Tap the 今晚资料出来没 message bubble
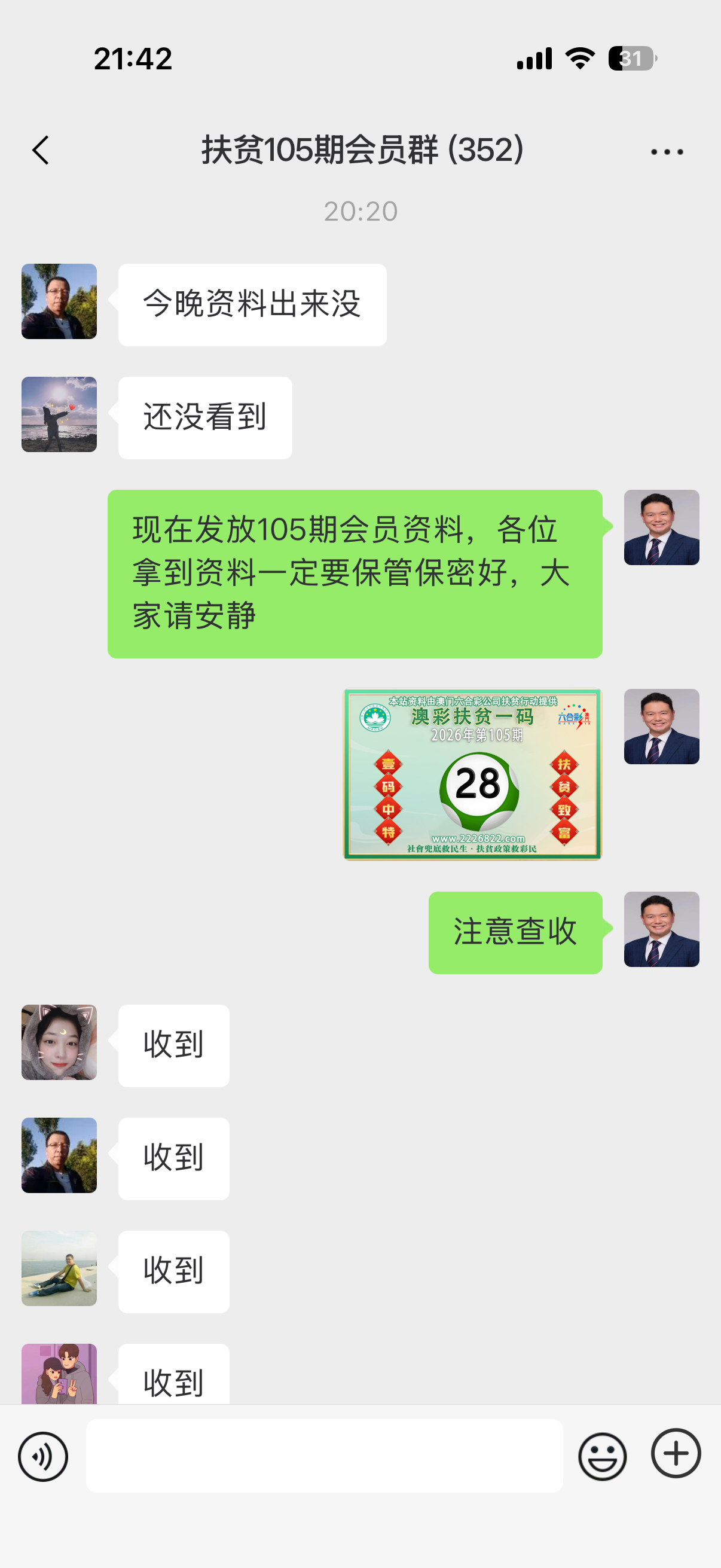 (x=252, y=303)
